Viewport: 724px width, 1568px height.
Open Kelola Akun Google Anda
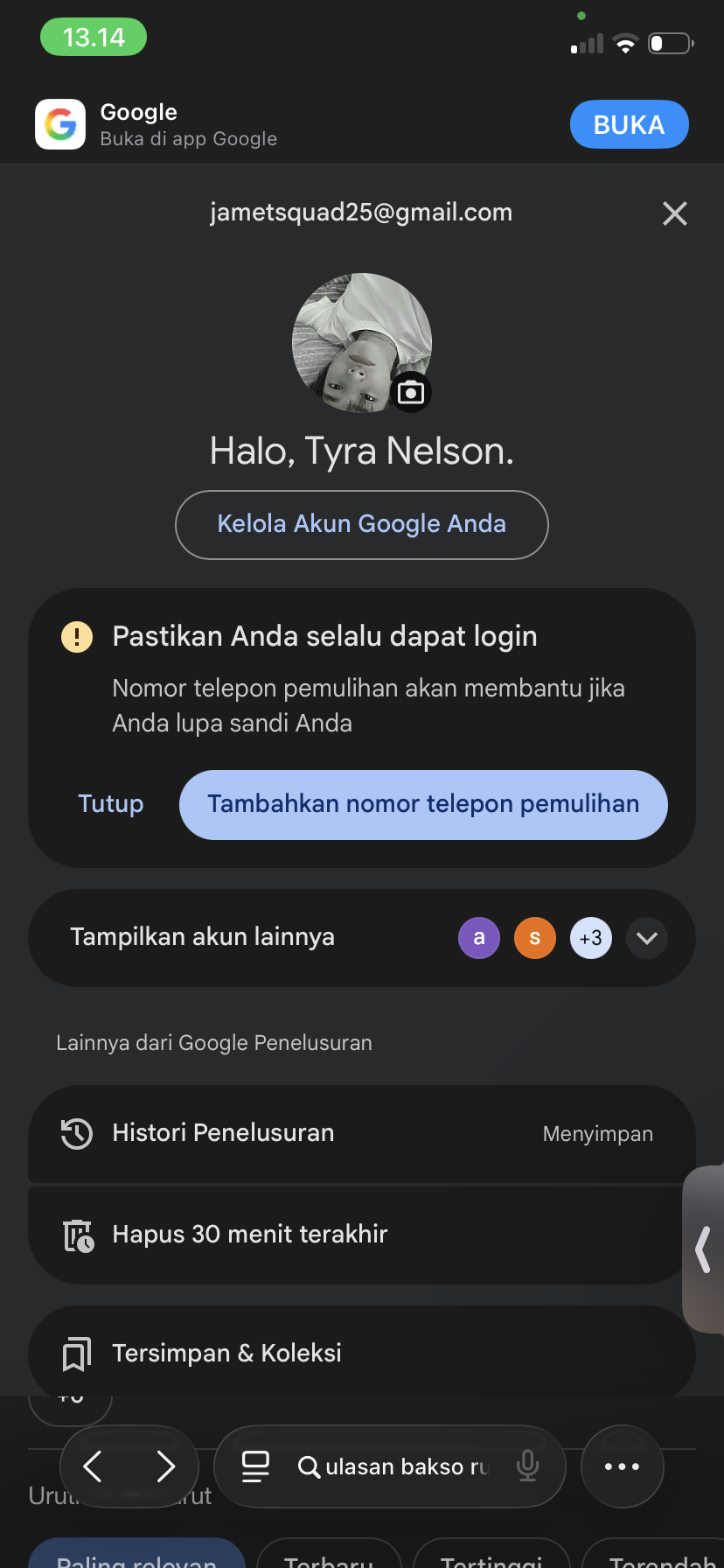[x=361, y=524]
